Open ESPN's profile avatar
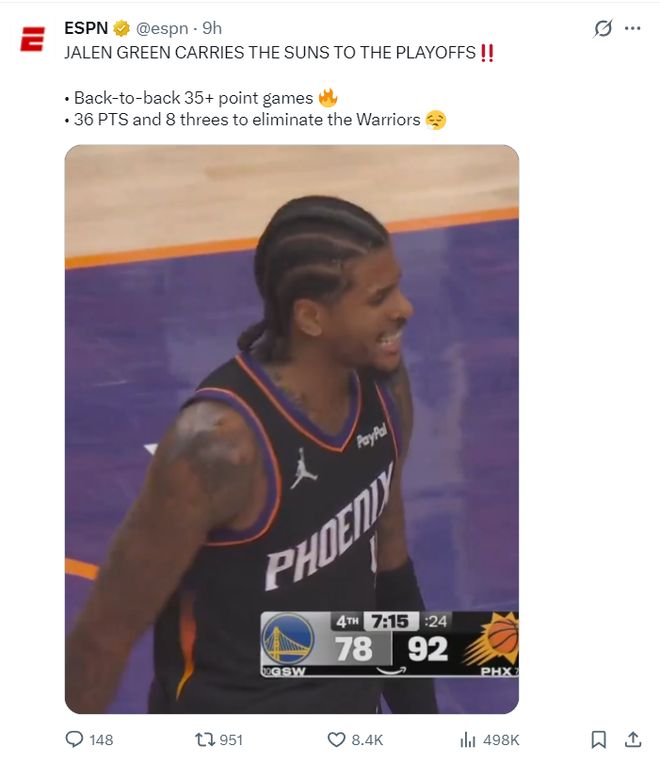 click(32, 40)
